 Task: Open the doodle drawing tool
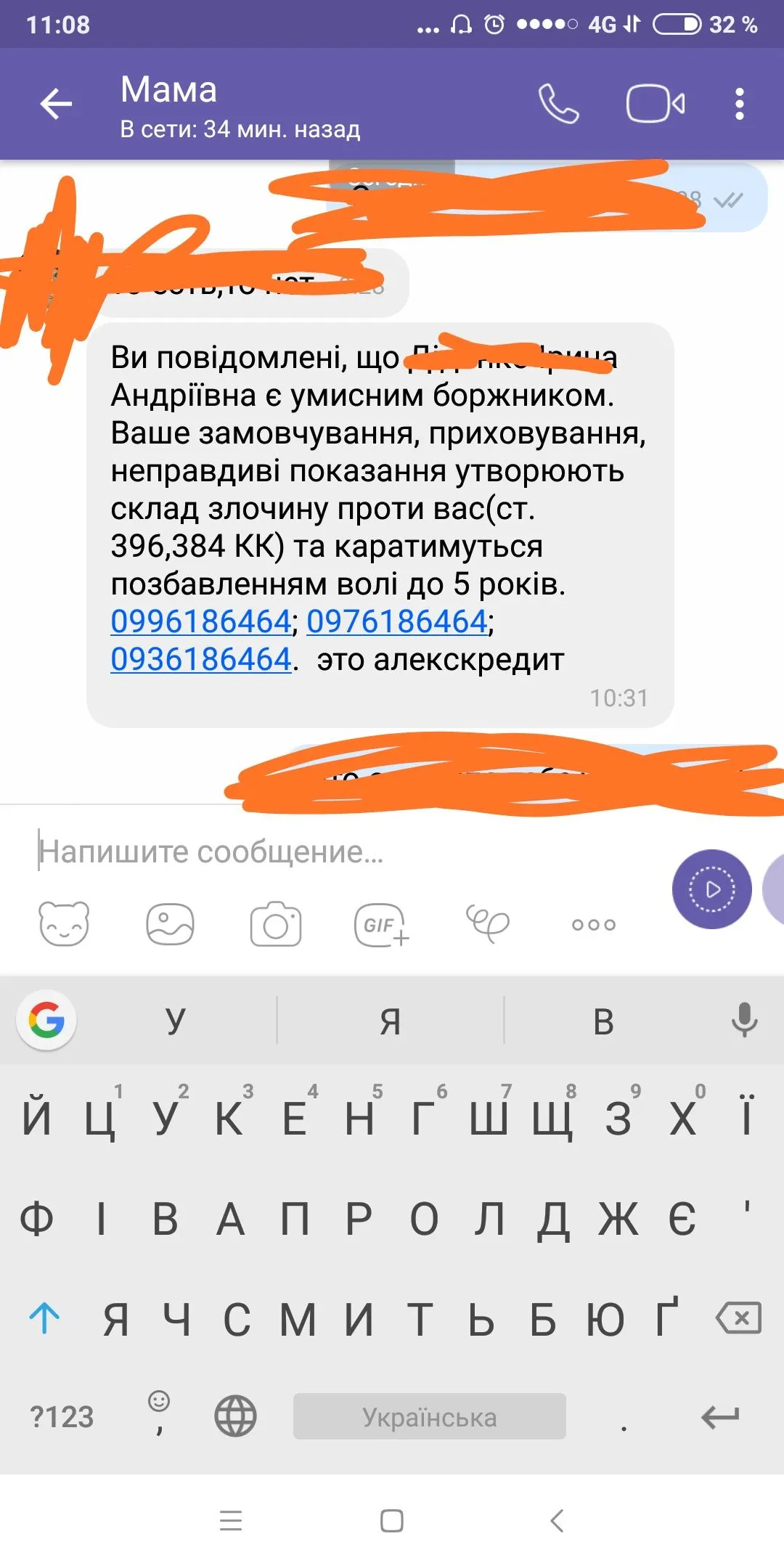point(487,924)
